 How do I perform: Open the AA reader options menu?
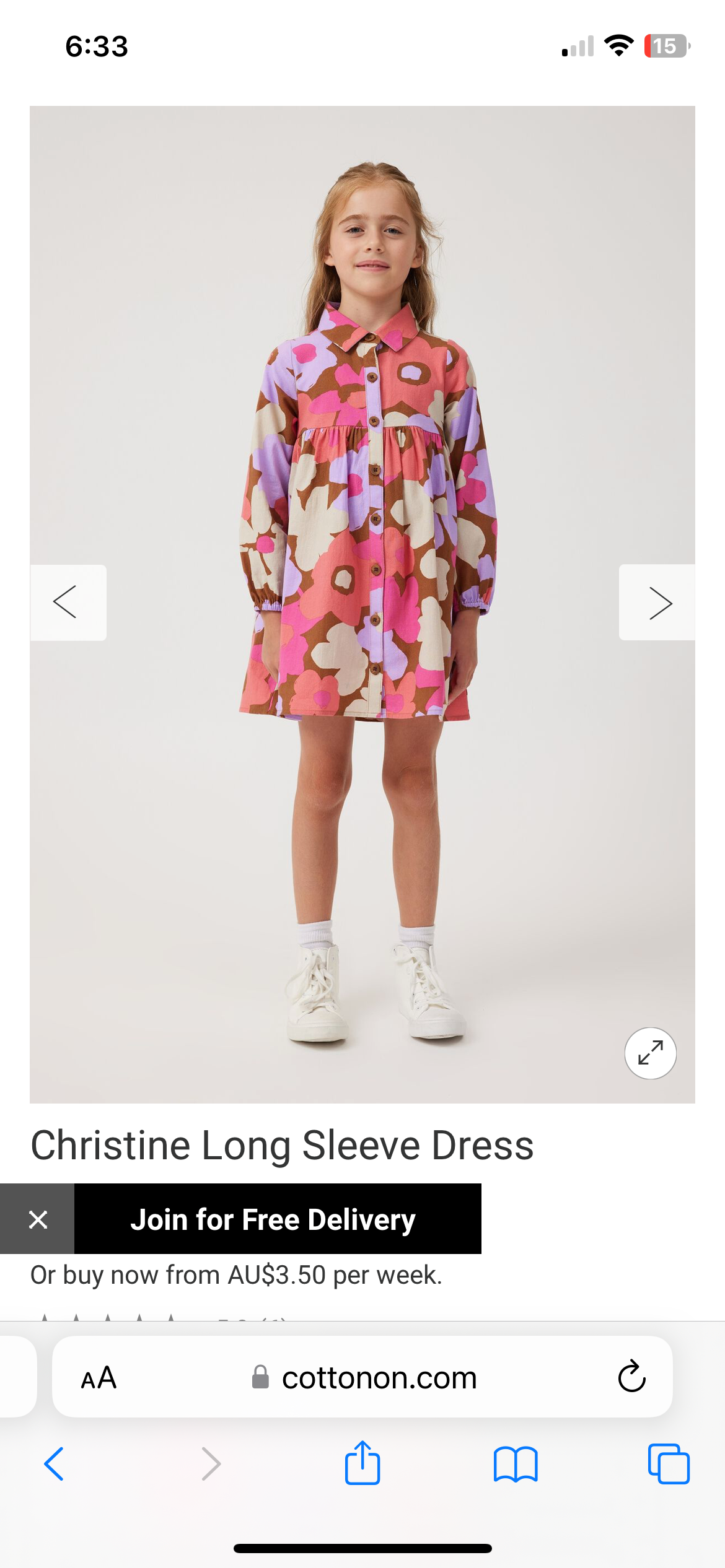pos(99,1378)
